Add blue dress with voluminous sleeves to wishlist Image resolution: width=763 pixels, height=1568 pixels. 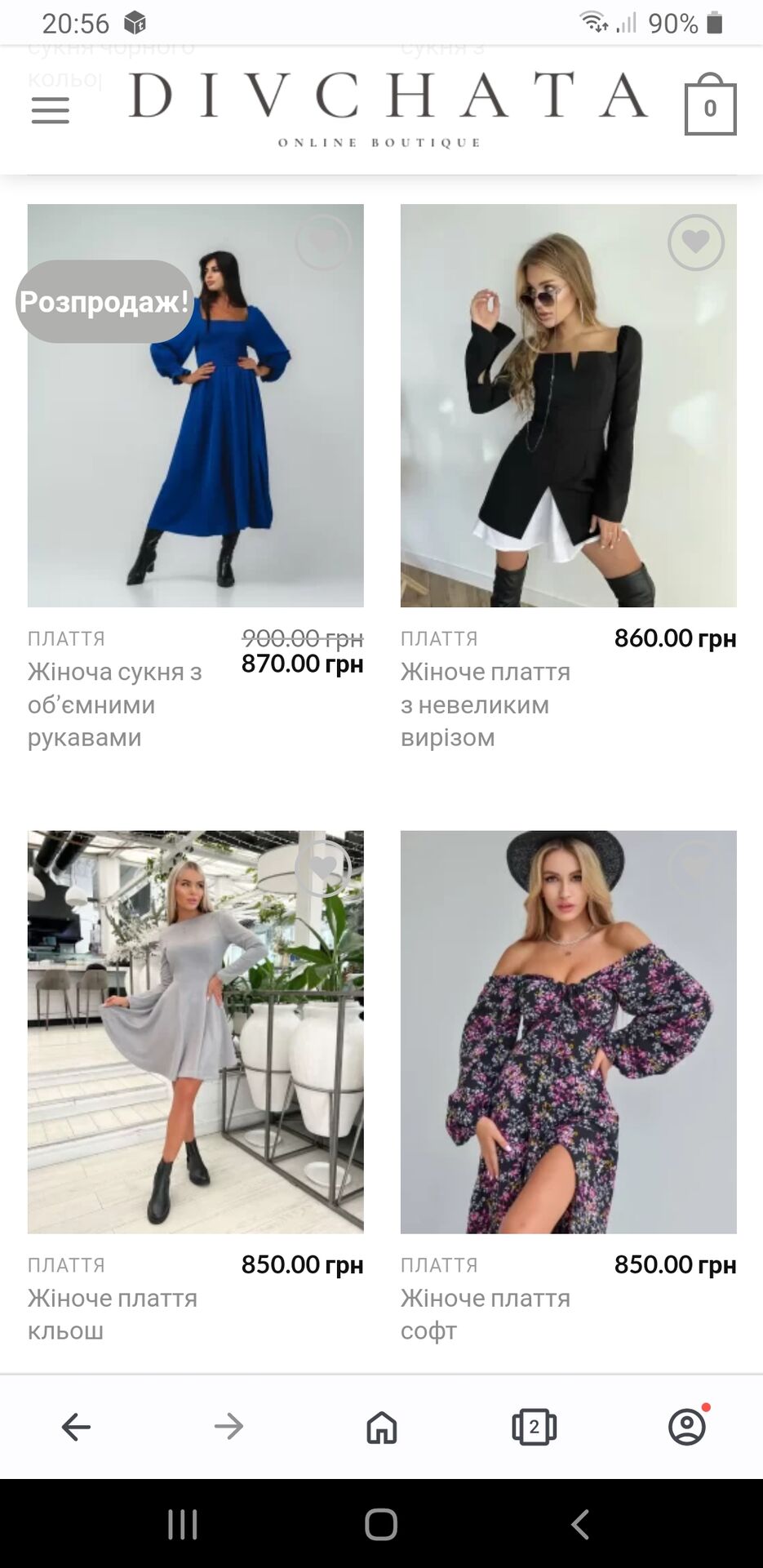[323, 242]
